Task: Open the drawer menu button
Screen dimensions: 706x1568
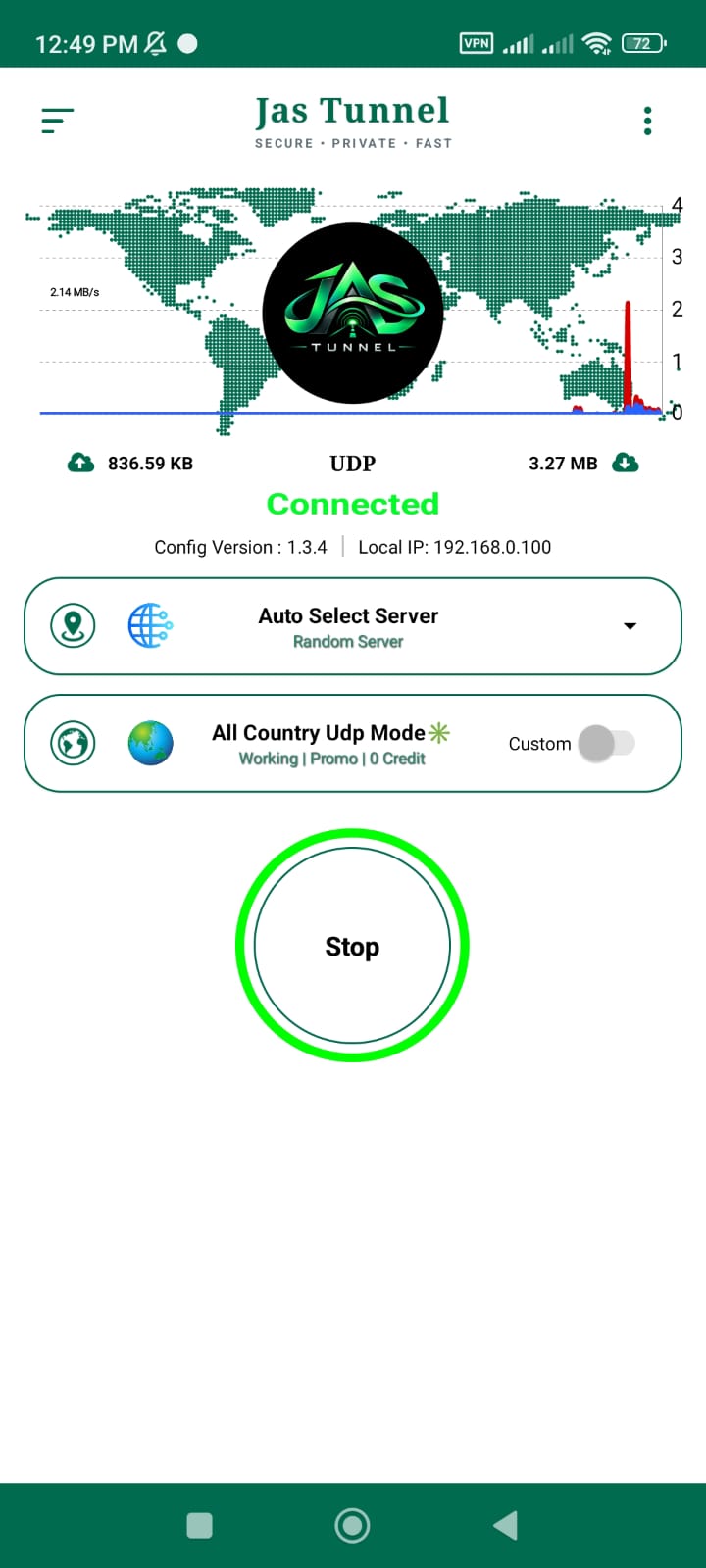Action: pos(57,121)
